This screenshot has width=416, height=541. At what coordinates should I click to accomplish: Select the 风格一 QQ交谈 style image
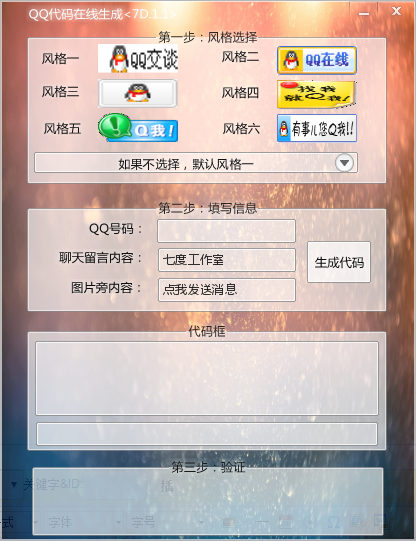pyautogui.click(x=138, y=59)
